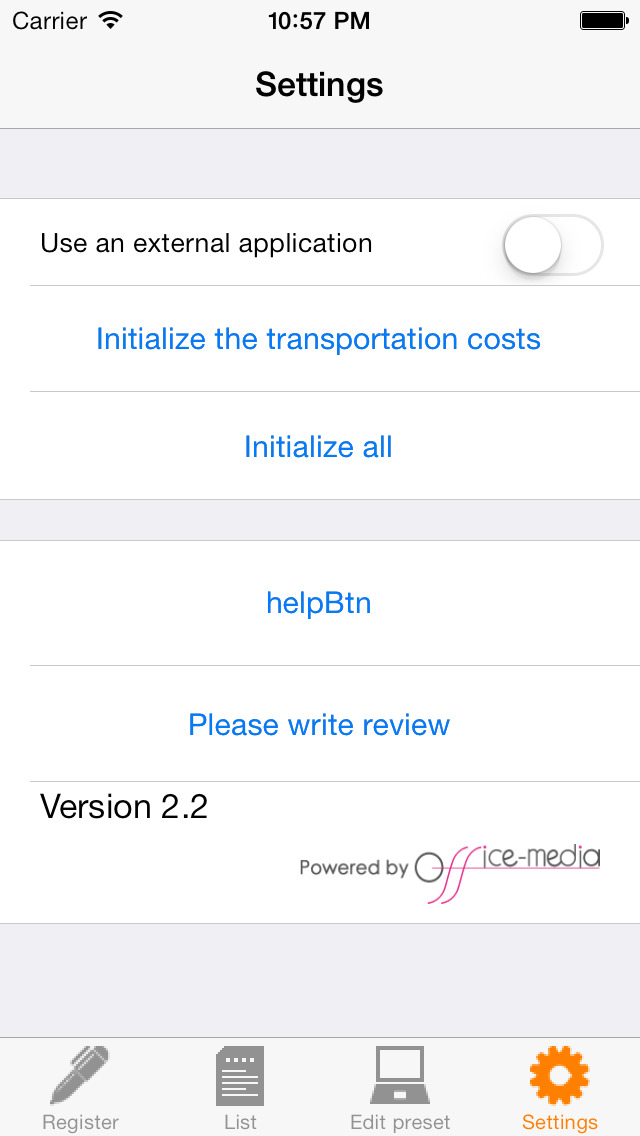Select the Settings tab
640x1136 pixels.
(560, 1088)
